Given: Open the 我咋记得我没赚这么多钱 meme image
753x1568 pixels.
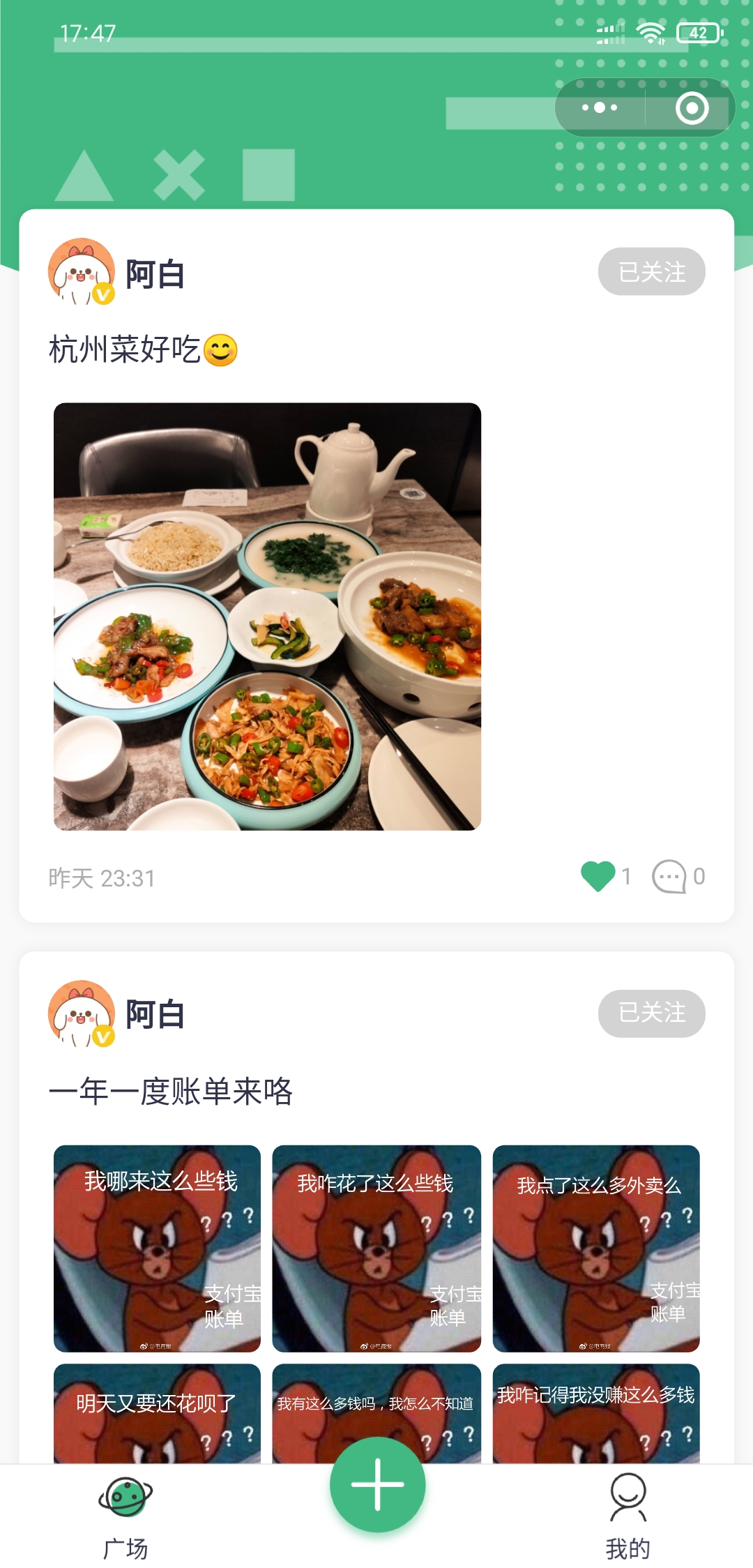Looking at the screenshot, I should [596, 1412].
